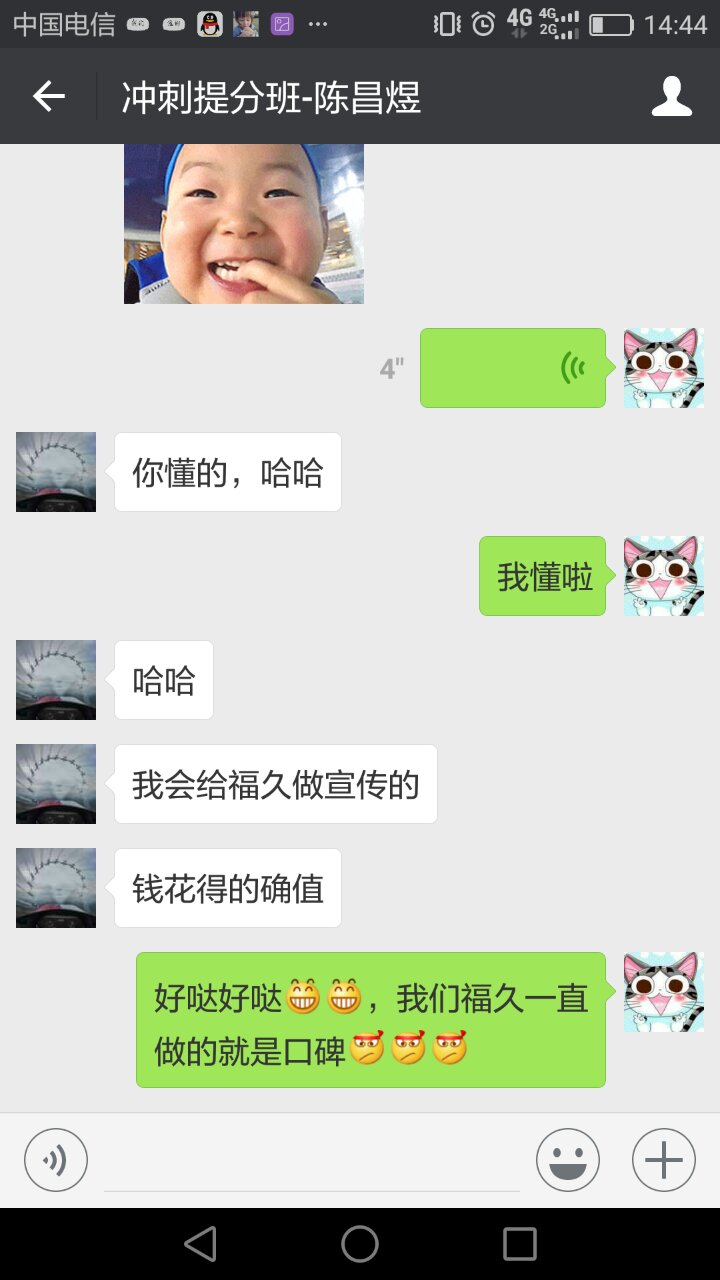The height and width of the screenshot is (1280, 720).
Task: Open chat info via the profile icon
Action: pos(671,97)
